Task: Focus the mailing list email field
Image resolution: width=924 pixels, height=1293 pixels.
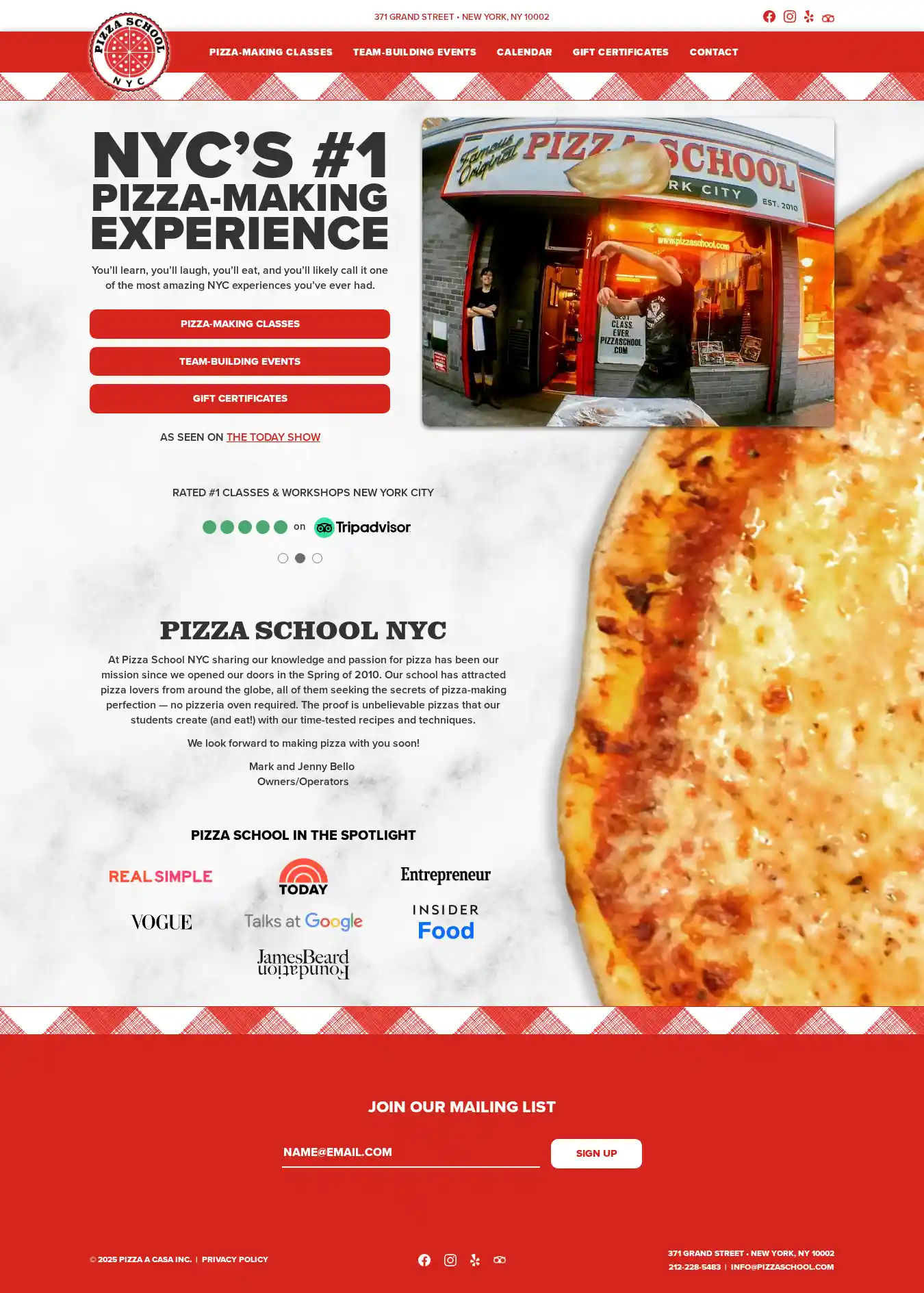Action: 411,1153
